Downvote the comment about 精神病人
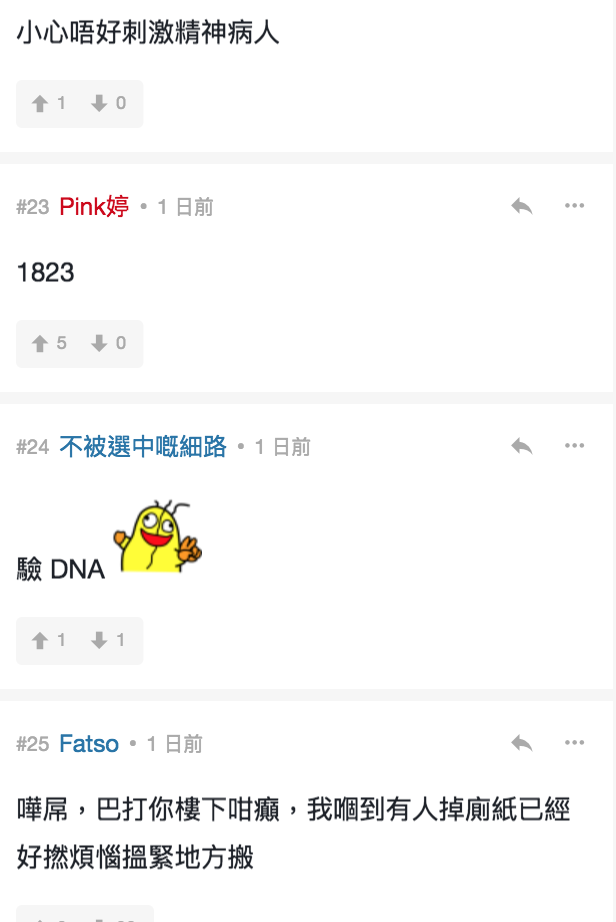Viewport: 616px width, 922px height. [x=108, y=104]
